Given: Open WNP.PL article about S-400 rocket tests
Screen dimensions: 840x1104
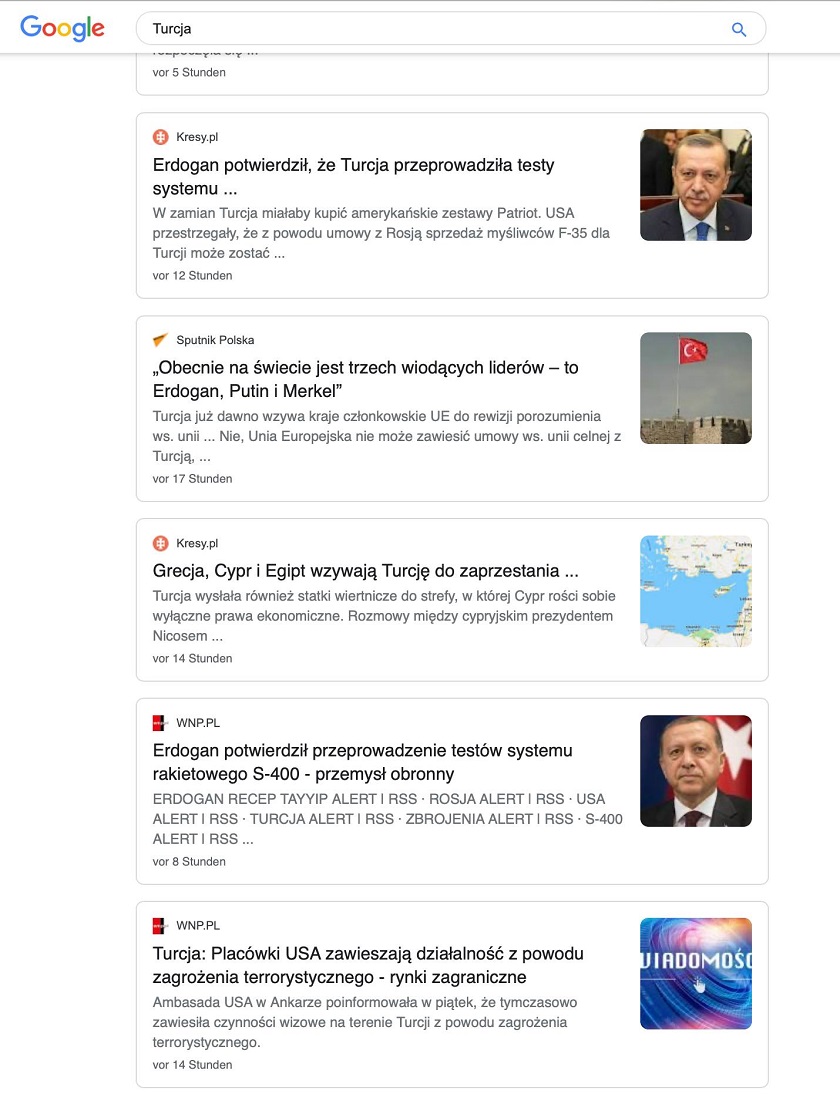Looking at the screenshot, I should pyautogui.click(x=362, y=762).
